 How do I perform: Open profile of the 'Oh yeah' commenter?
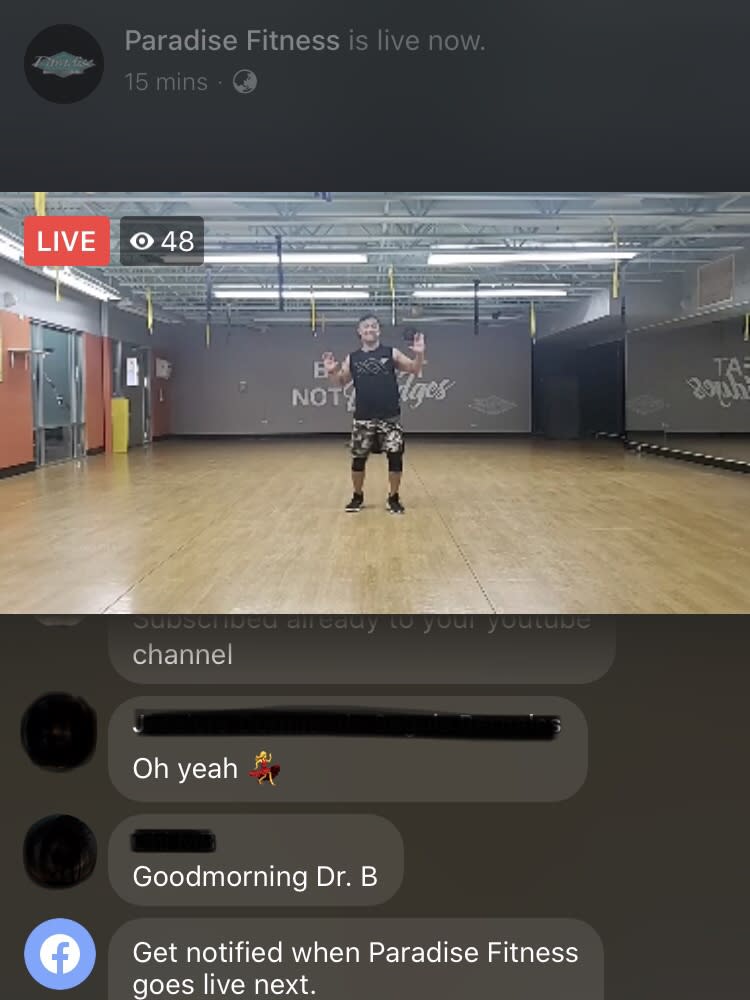pyautogui.click(x=59, y=732)
